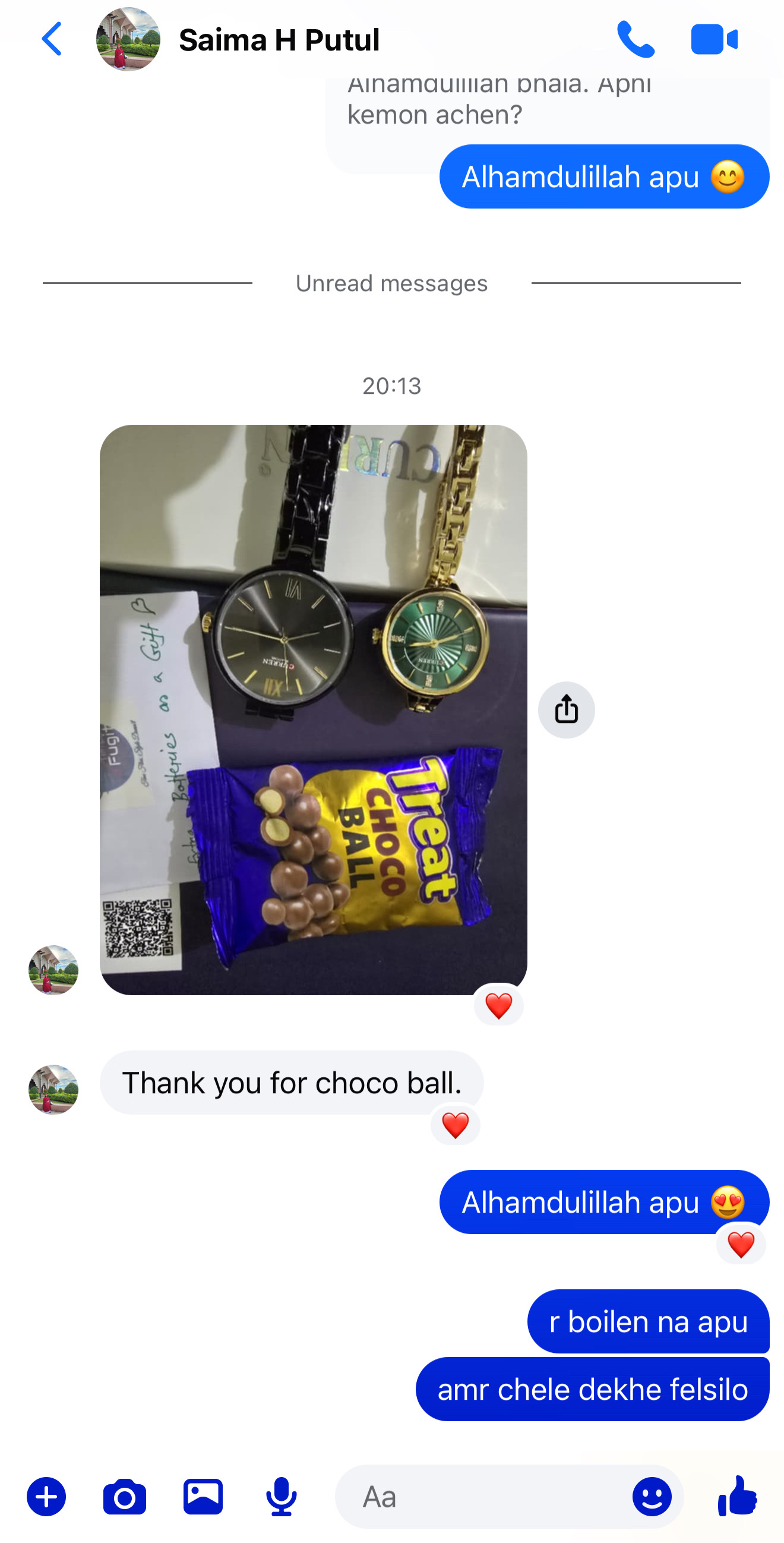Viewport: 784px width, 1543px height.
Task: Start a video call with Saima
Action: [x=714, y=40]
